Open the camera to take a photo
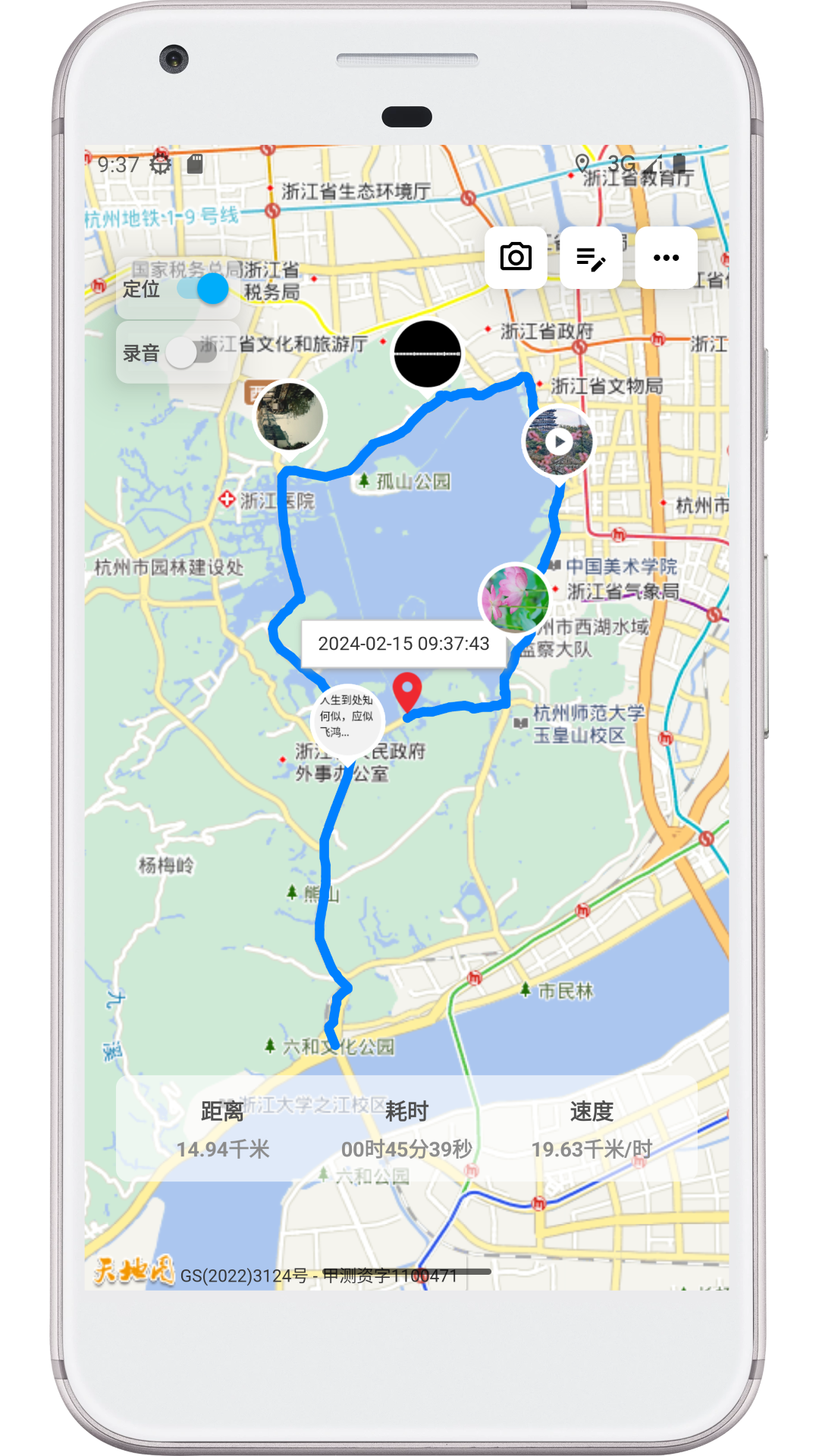 516,258
